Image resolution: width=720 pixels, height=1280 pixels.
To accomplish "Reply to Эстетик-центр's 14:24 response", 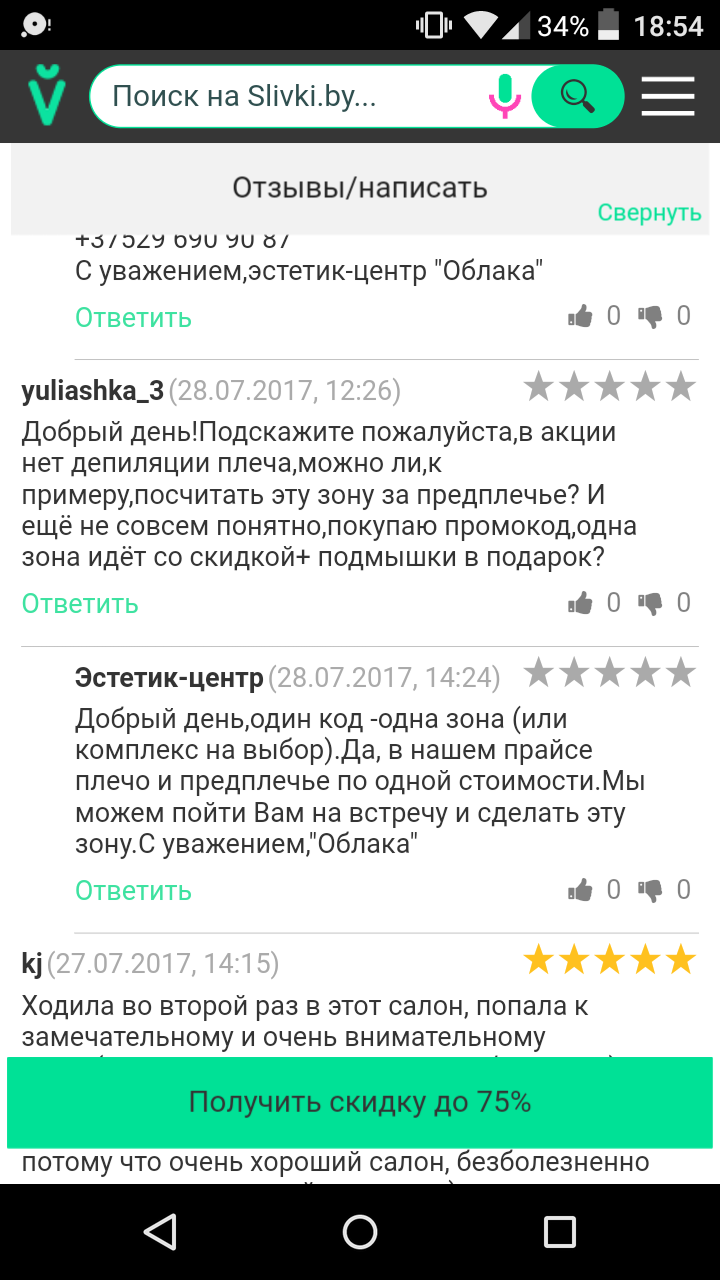I will tap(133, 890).
